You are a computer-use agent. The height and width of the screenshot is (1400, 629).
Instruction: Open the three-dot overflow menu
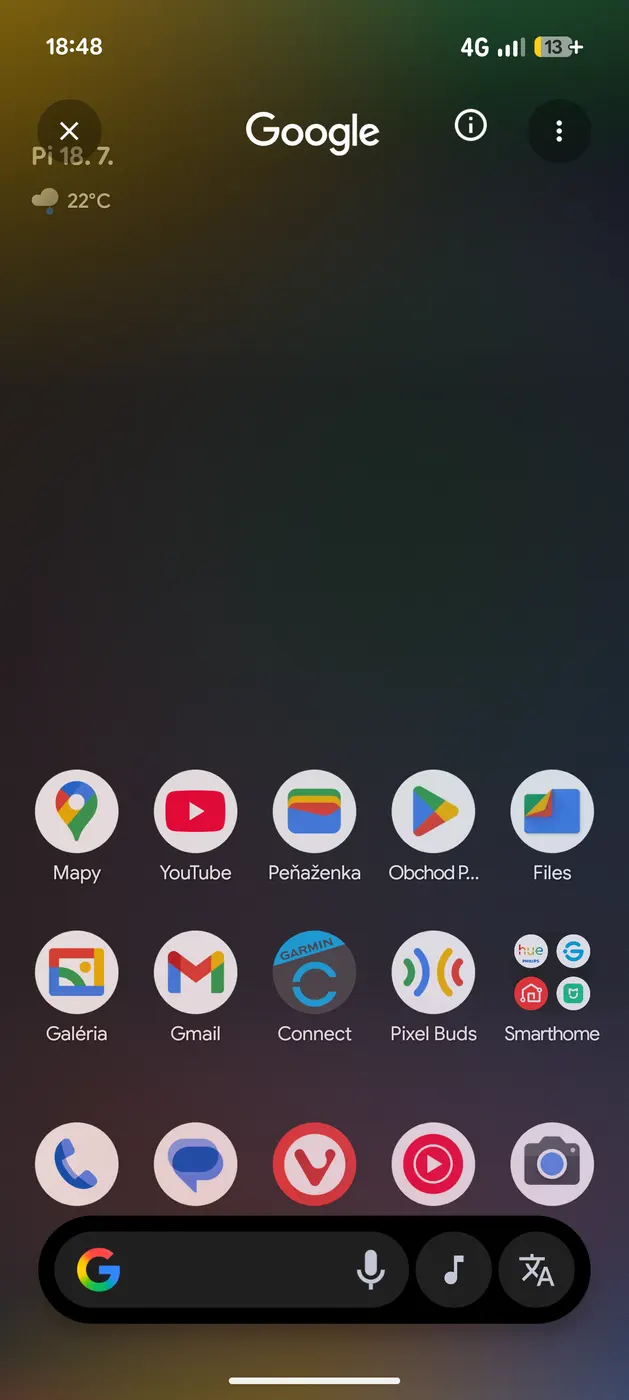559,131
